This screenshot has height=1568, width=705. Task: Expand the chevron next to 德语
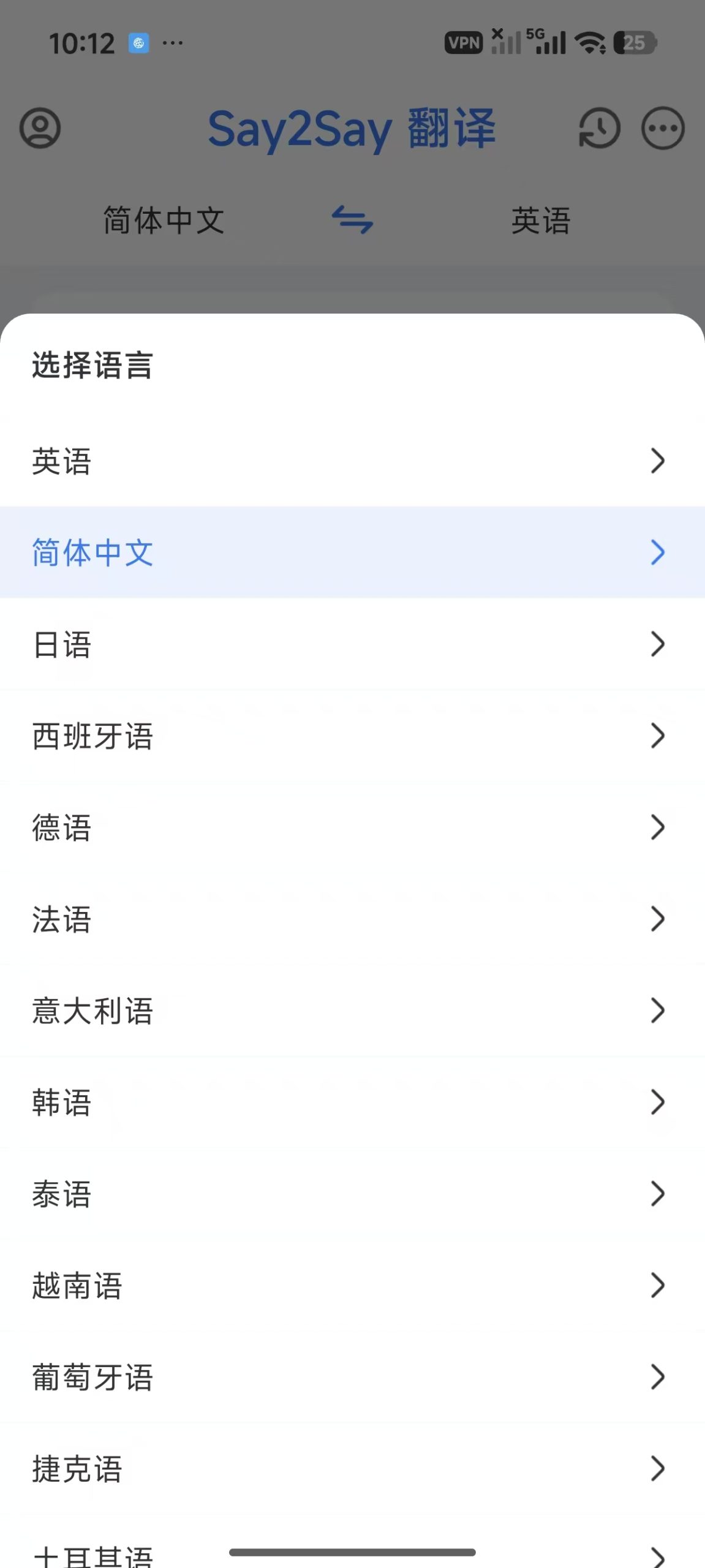[x=658, y=828]
